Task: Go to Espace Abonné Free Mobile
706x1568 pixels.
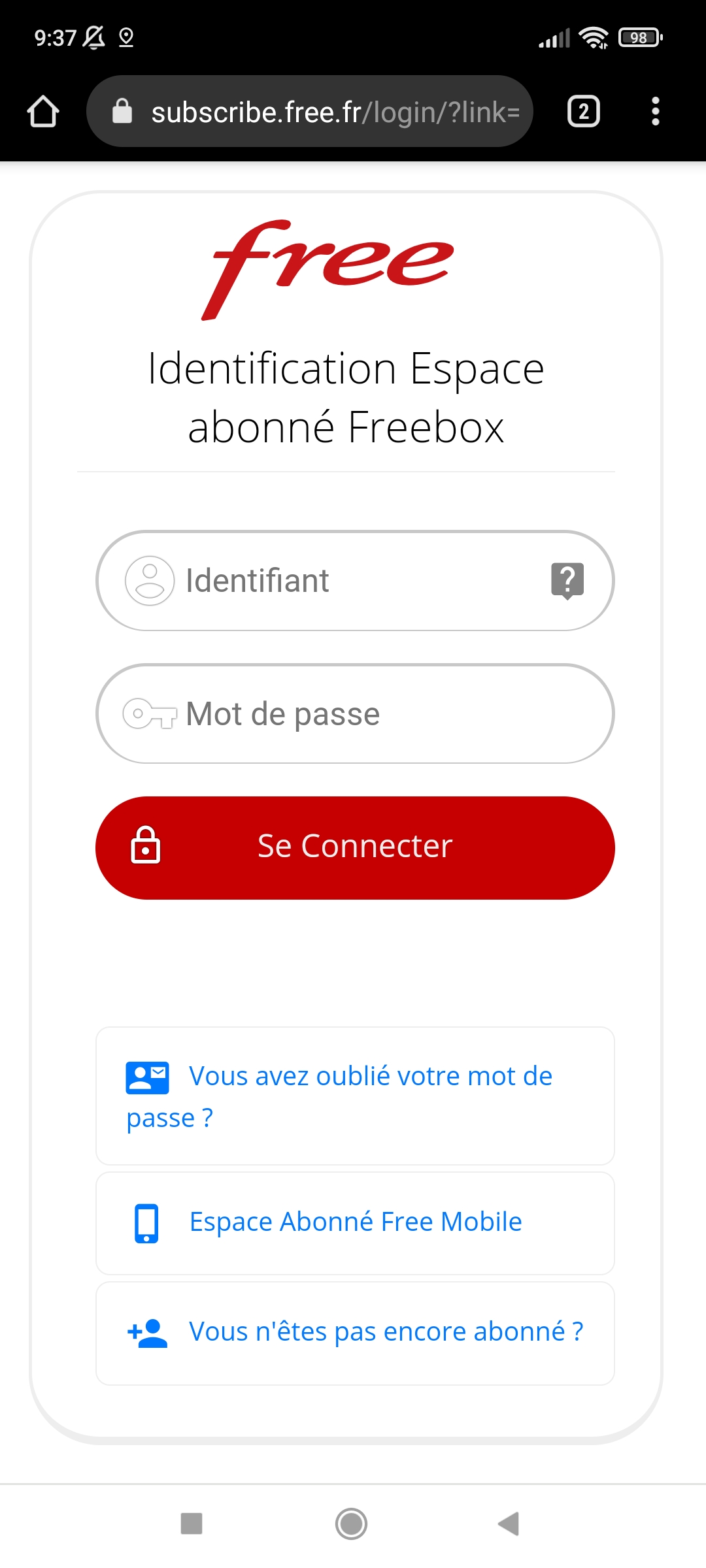Action: click(355, 1222)
